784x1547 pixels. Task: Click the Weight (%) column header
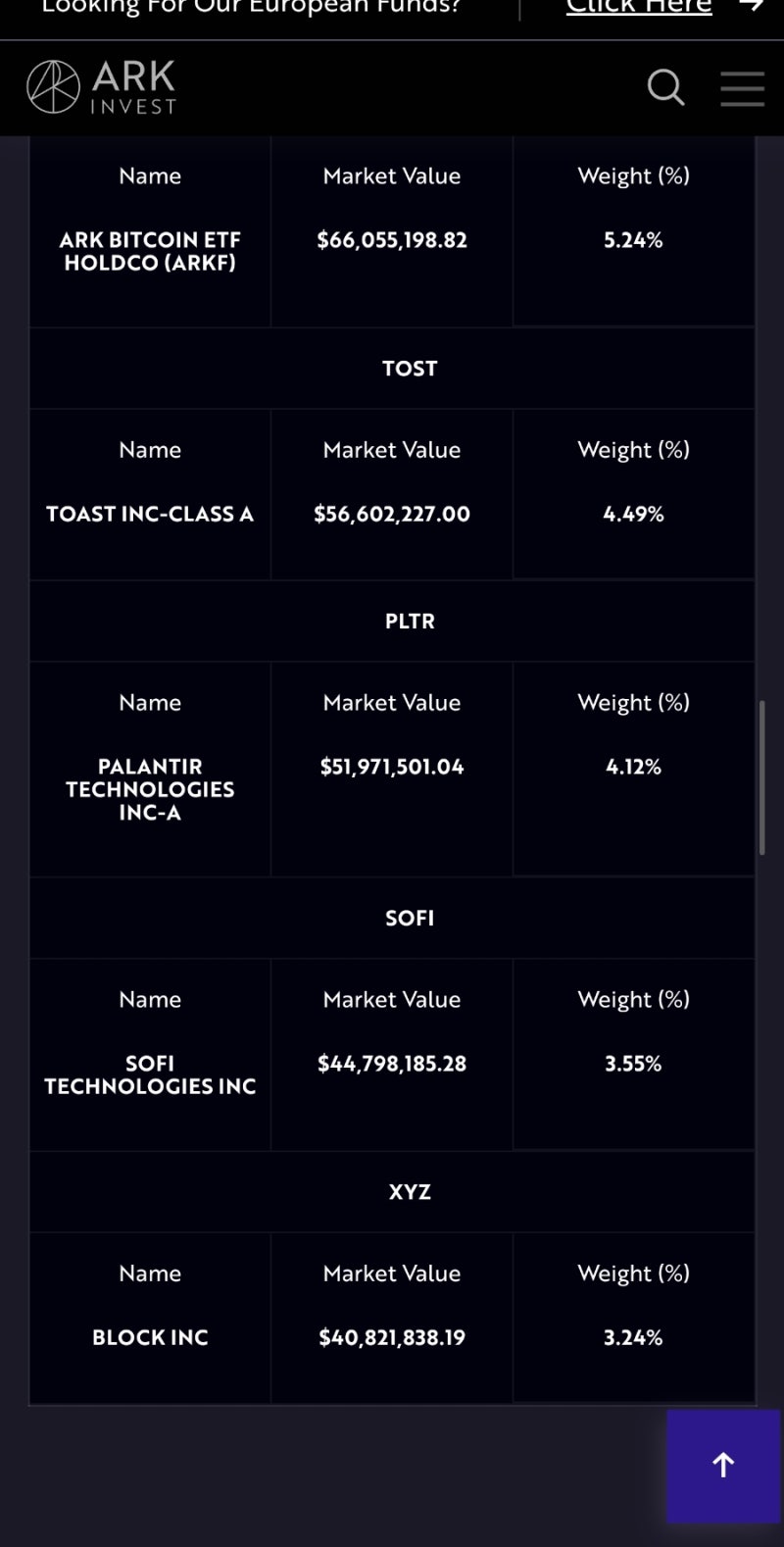pos(633,175)
